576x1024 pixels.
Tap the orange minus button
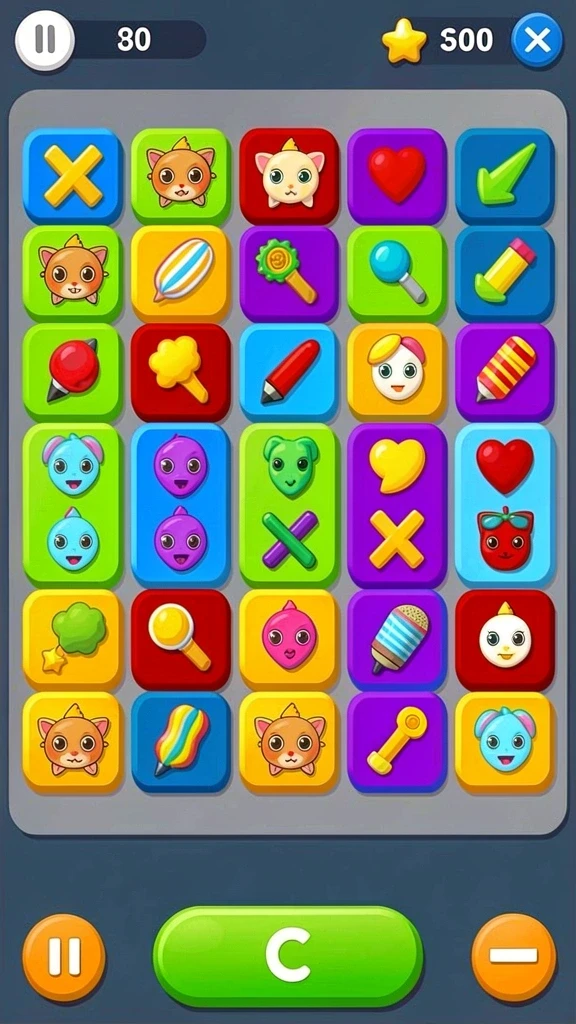coord(513,957)
